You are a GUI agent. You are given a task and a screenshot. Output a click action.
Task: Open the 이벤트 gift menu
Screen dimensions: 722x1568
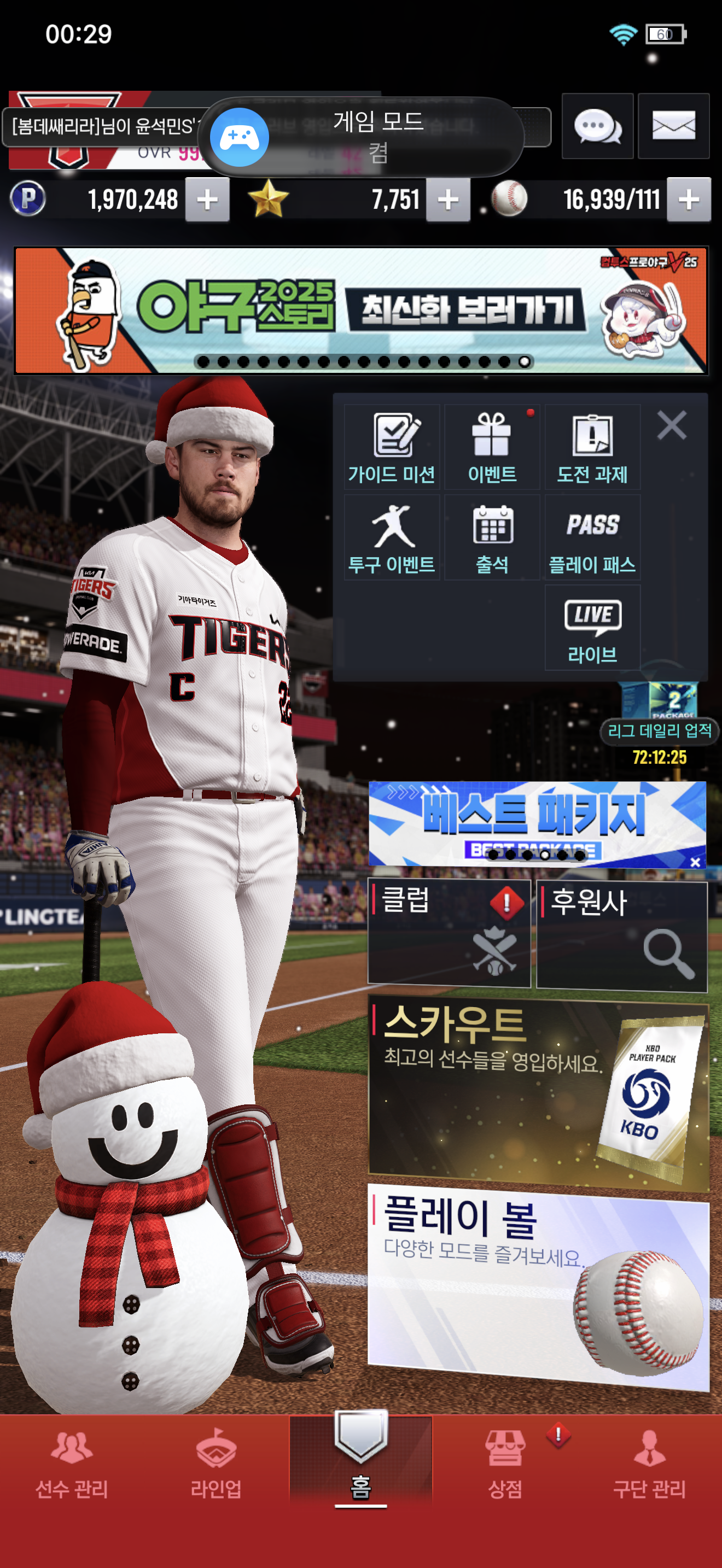(492, 447)
